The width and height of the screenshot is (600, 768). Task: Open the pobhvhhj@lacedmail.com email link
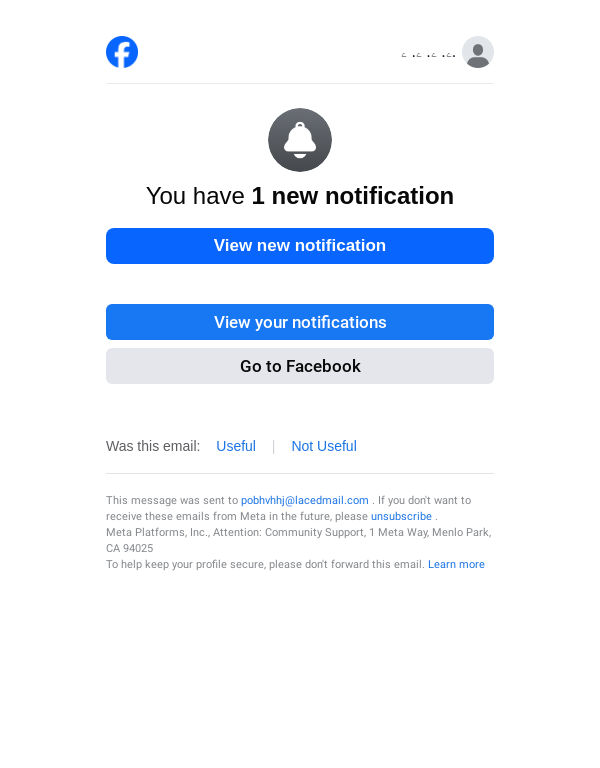click(305, 500)
